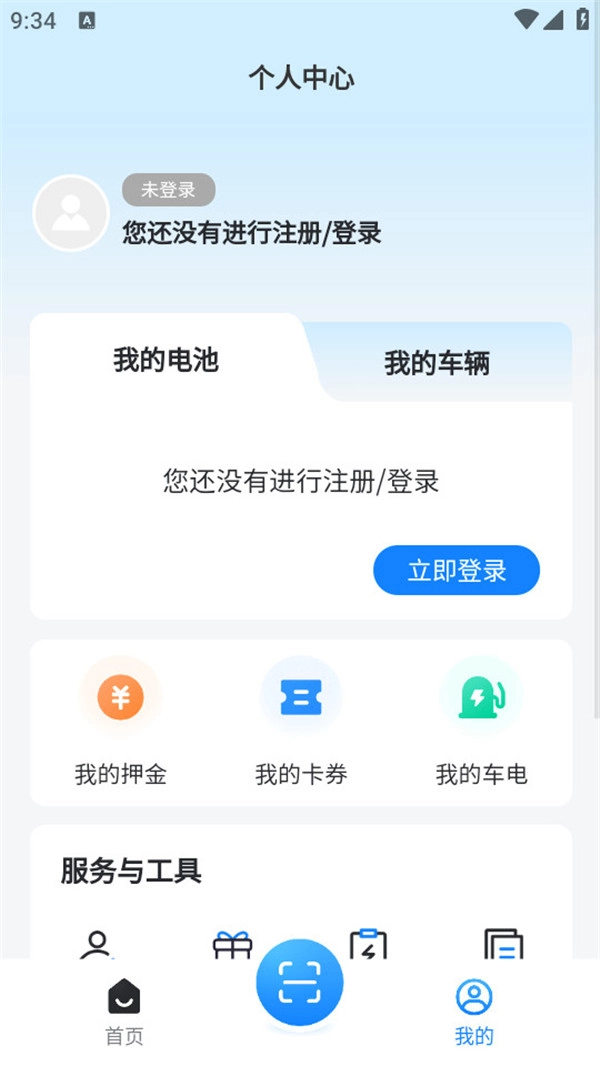
Task: Open the scan button in bottom bar
Action: pyautogui.click(x=299, y=983)
